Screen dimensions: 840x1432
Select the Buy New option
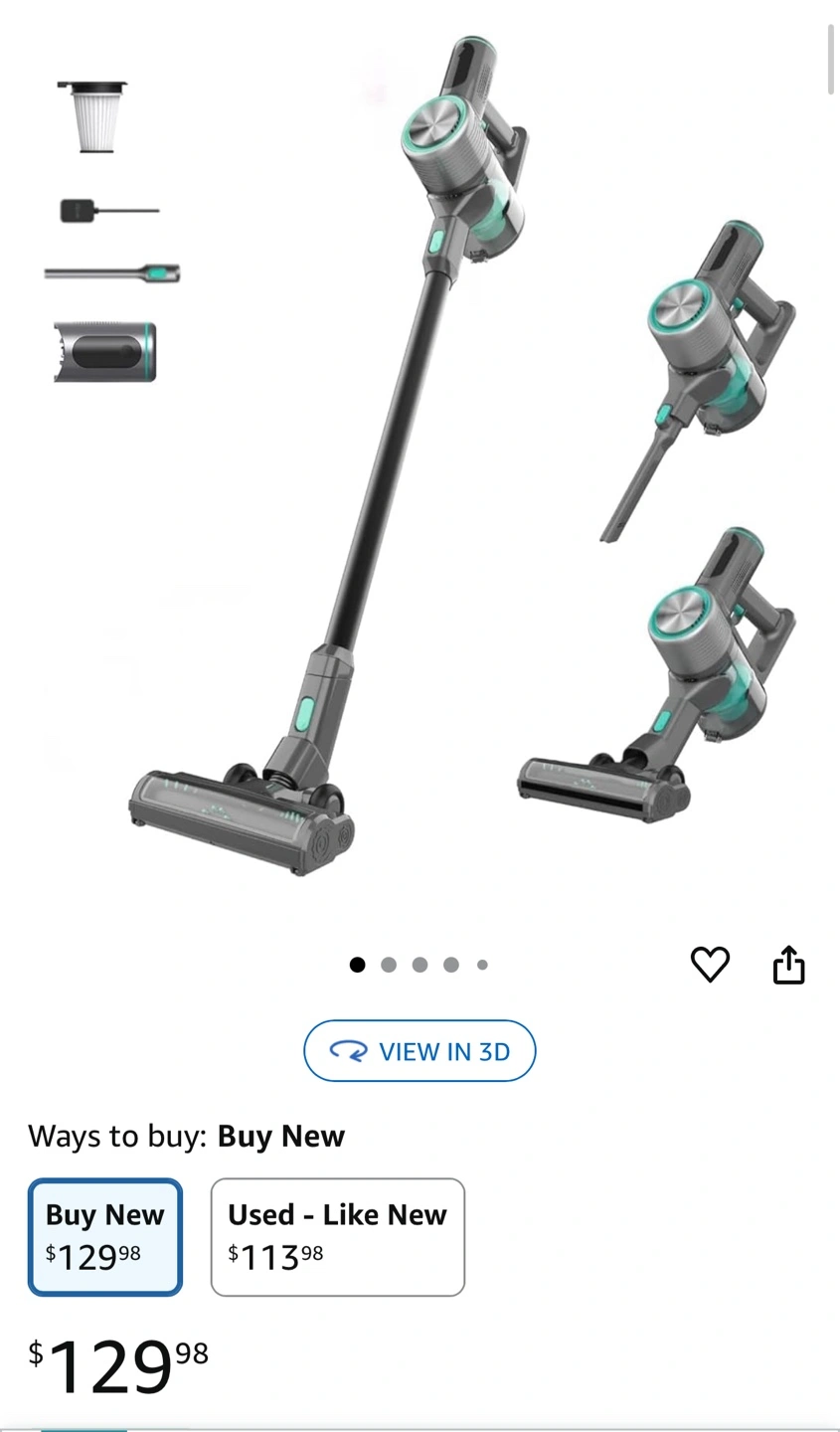105,1237
